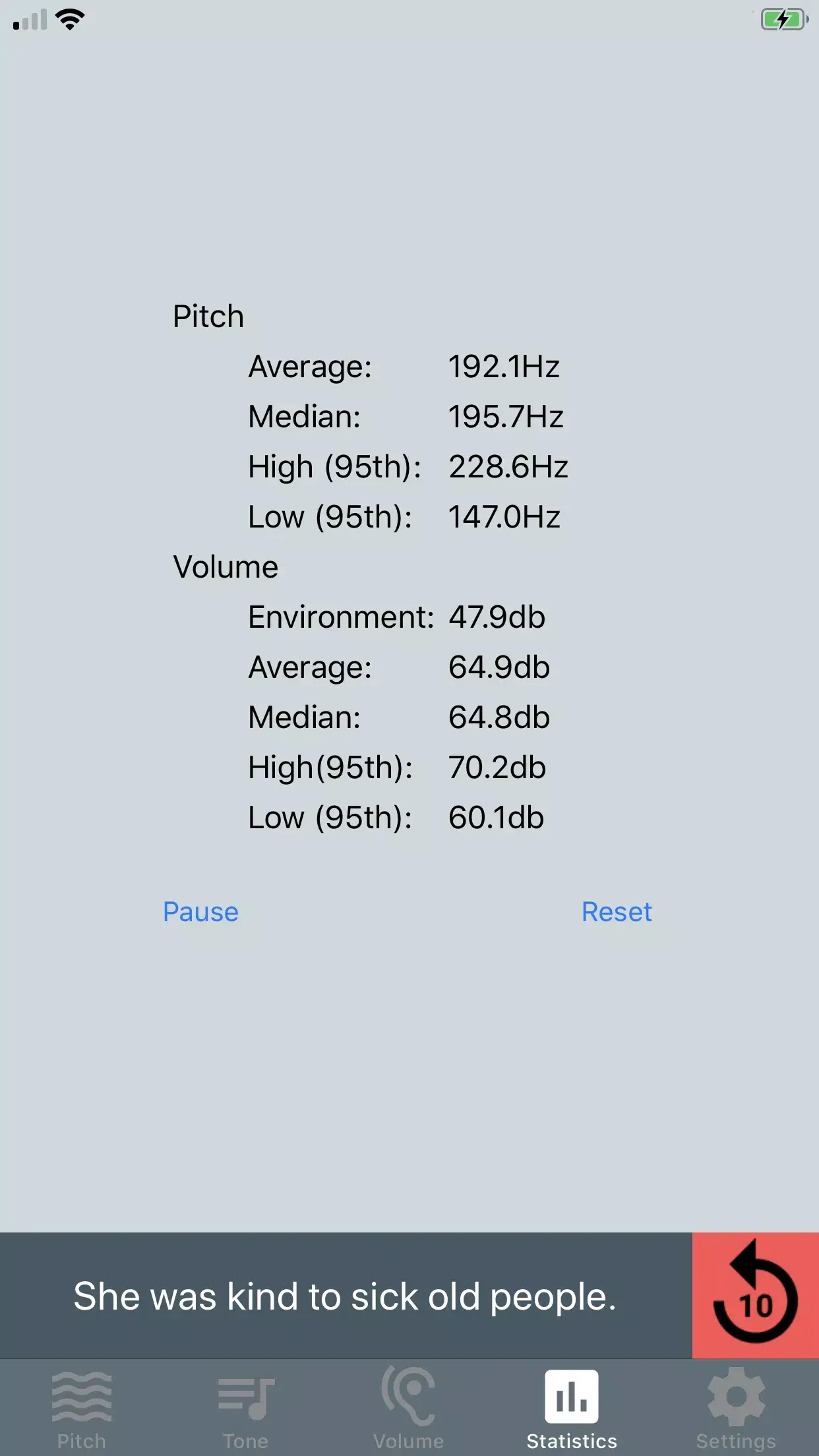
Task: Select the Pitch wave icon
Action: (82, 1397)
